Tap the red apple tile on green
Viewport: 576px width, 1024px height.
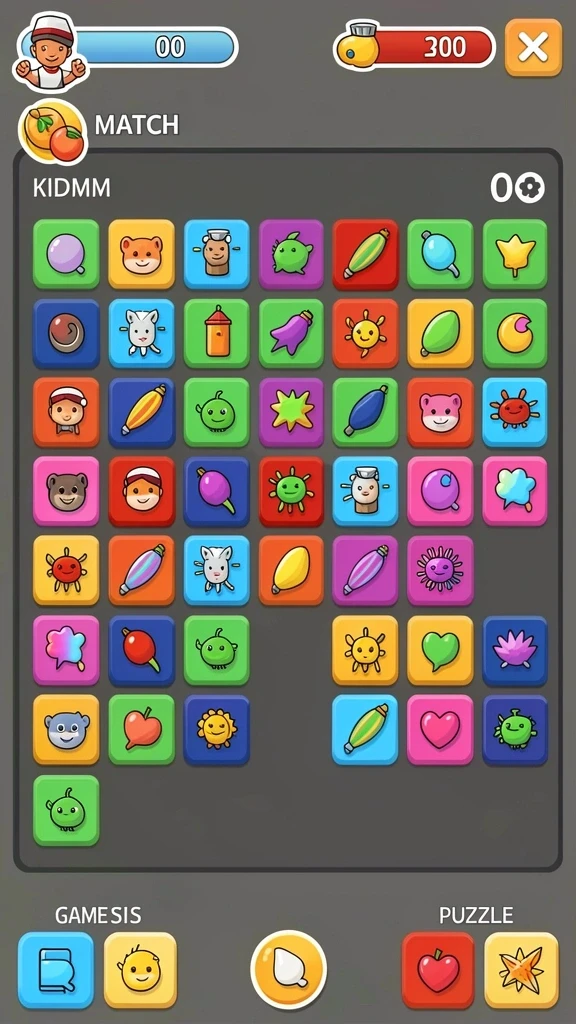pos(142,729)
